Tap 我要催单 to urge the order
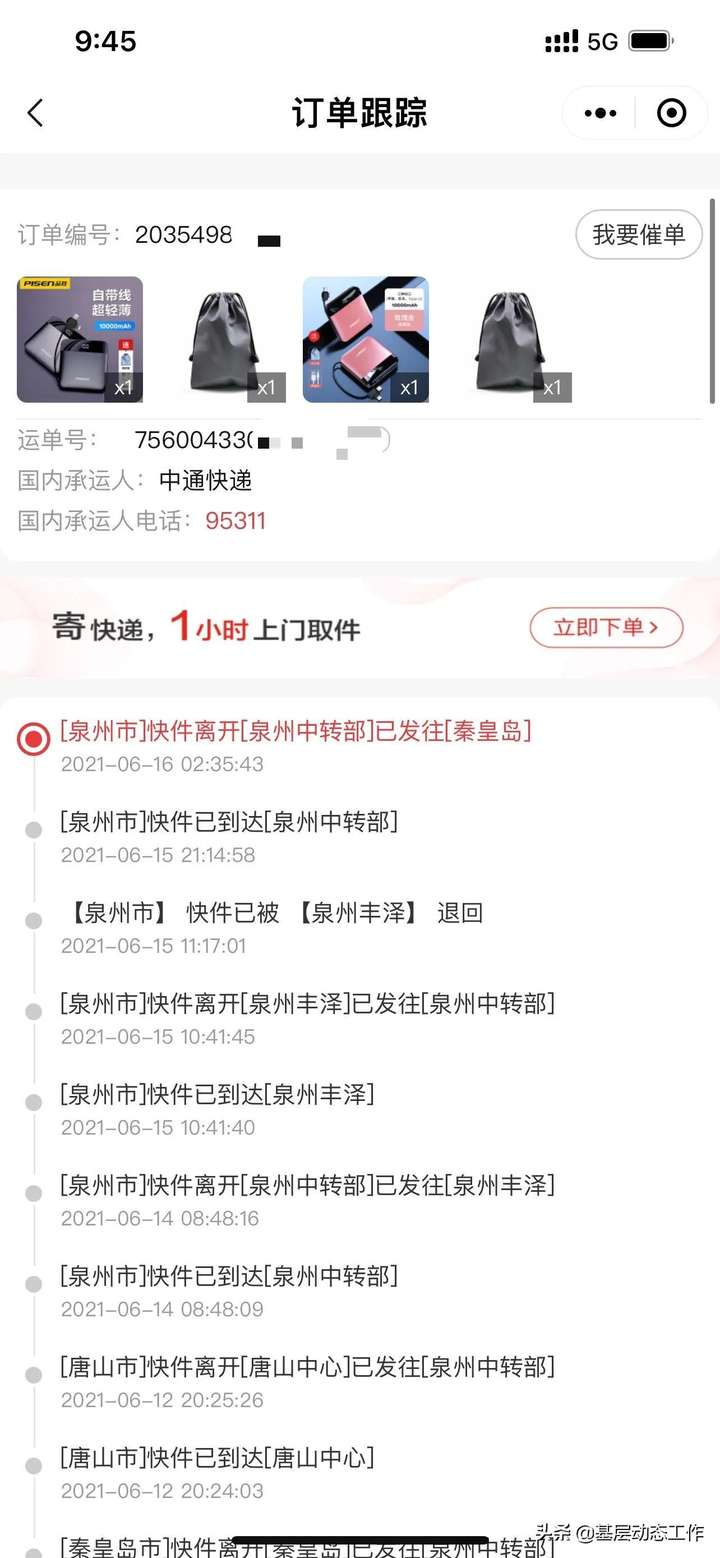Screen dimensions: 720x1558 [638, 235]
